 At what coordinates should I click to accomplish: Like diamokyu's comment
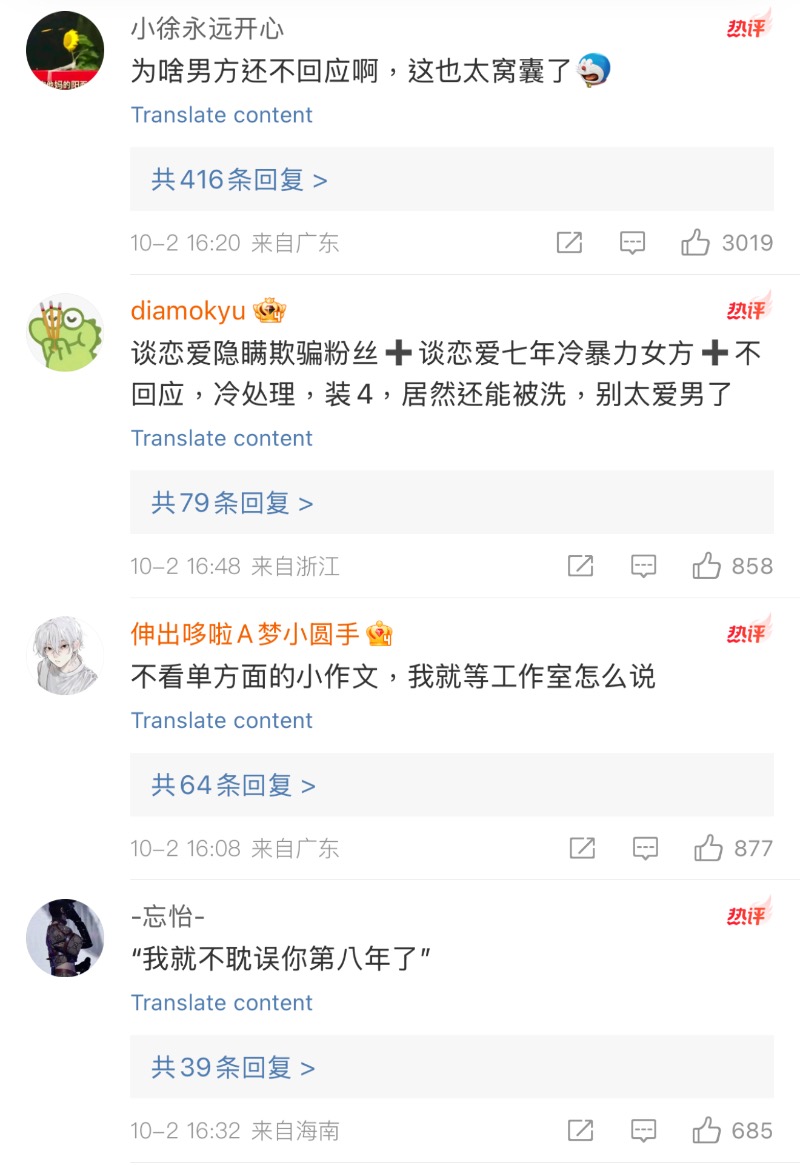point(707,566)
